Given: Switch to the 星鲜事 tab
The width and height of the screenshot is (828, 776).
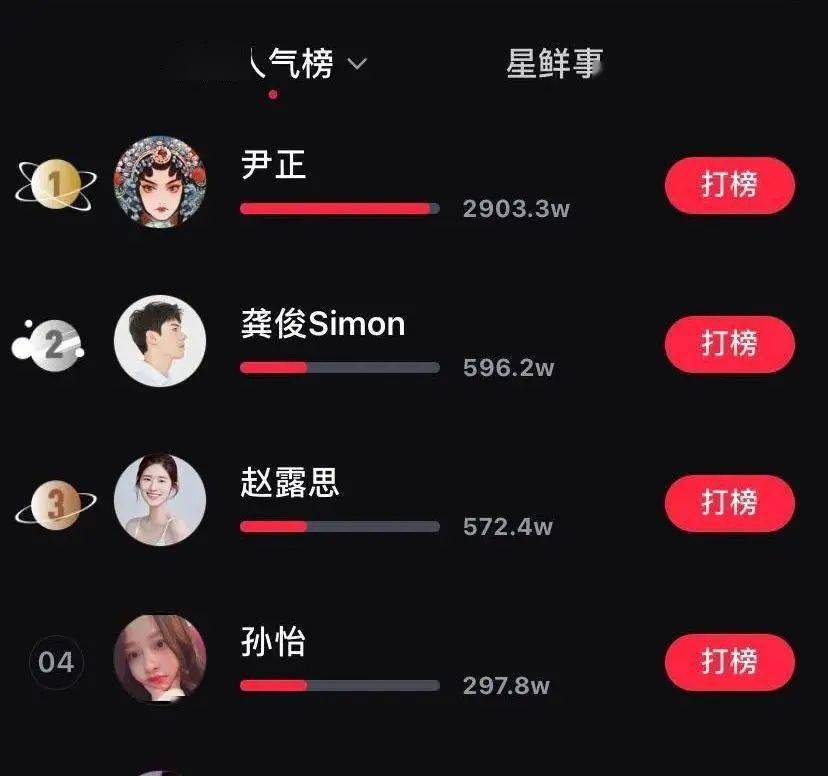Looking at the screenshot, I should 554,64.
